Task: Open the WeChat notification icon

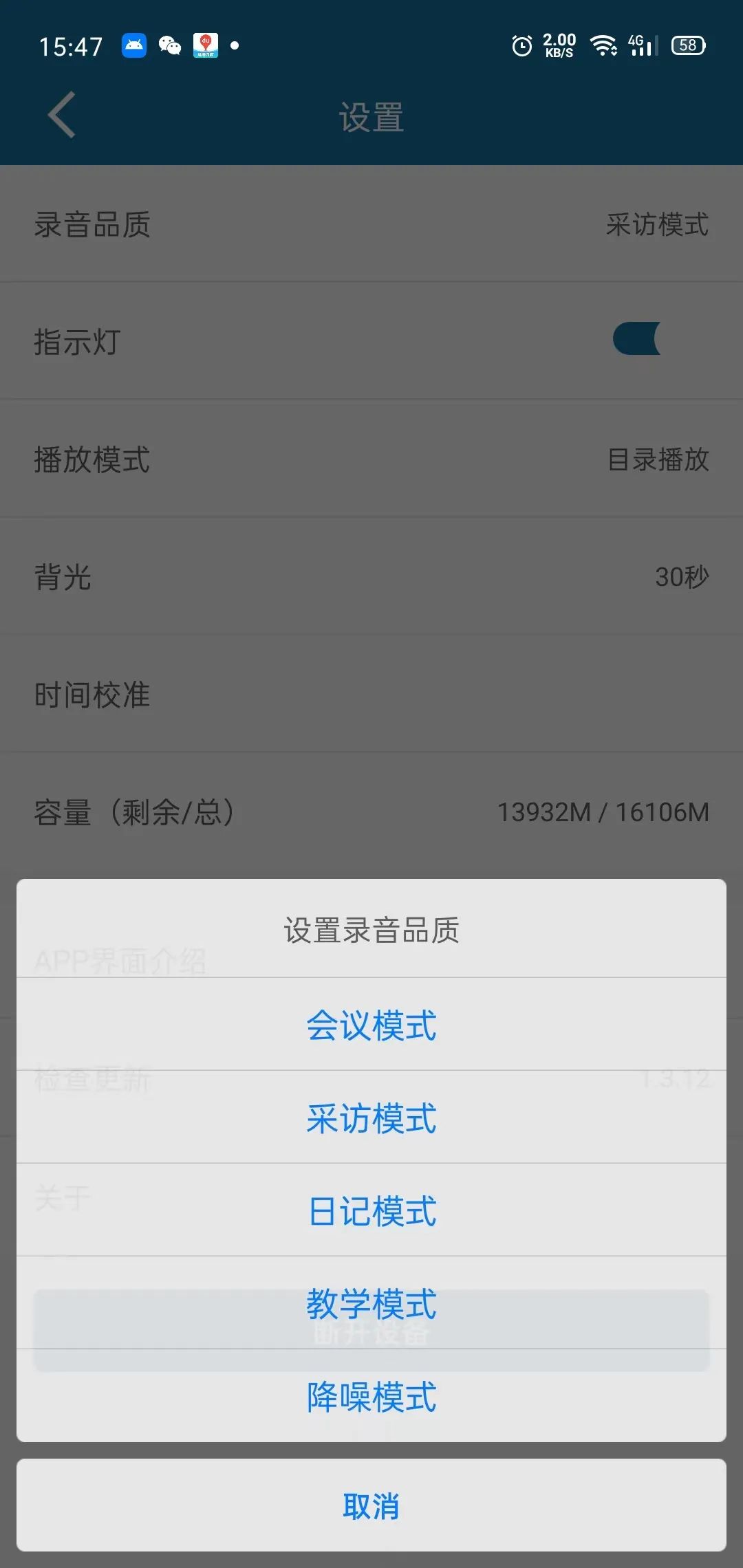Action: point(169,45)
